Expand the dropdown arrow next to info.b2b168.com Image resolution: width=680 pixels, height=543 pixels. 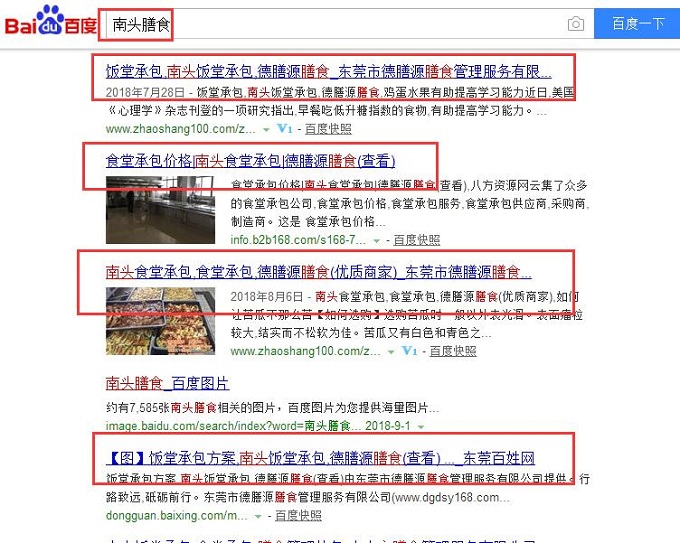coord(377,241)
